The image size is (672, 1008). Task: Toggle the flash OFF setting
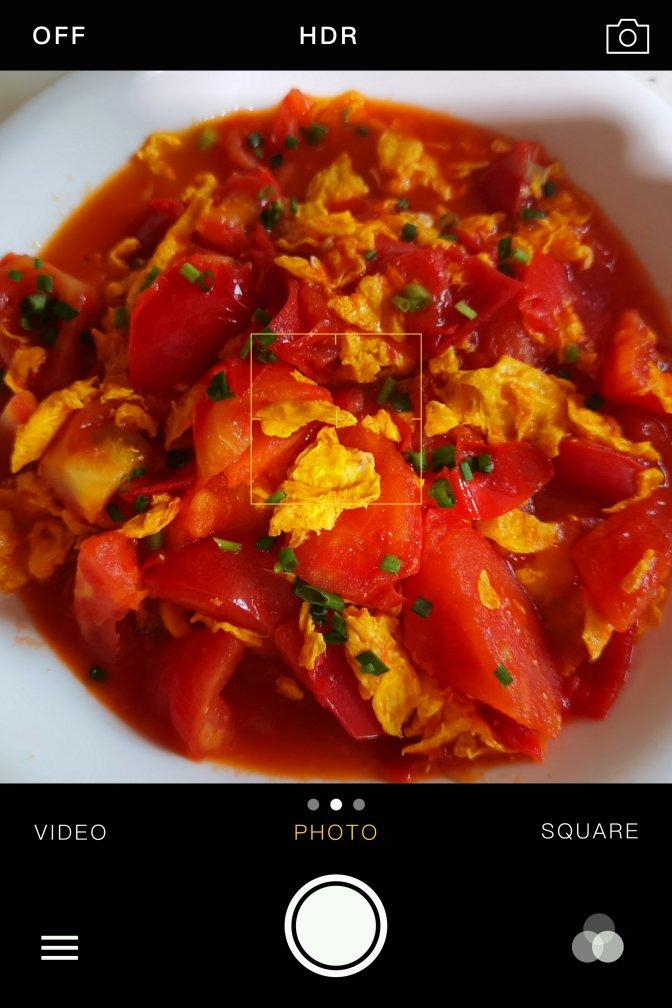(59, 36)
